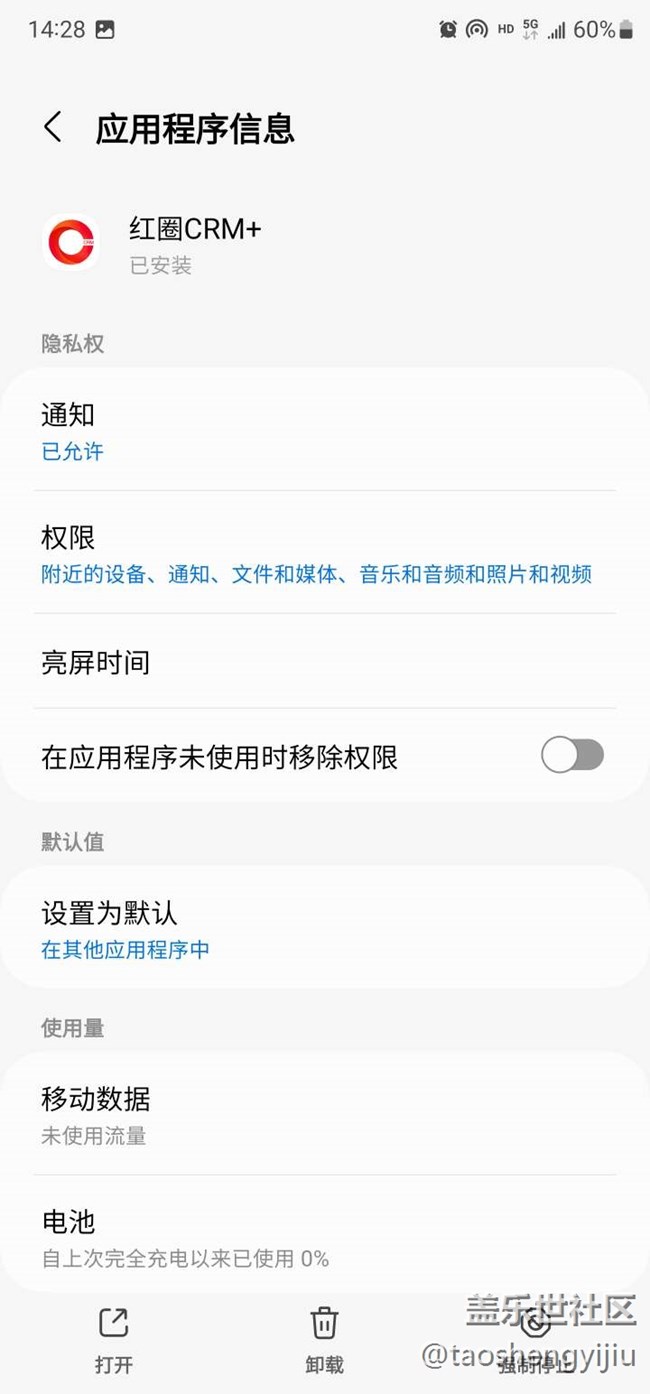The image size is (650, 1394).
Task: Go back from app info screen
Action: (x=53, y=128)
